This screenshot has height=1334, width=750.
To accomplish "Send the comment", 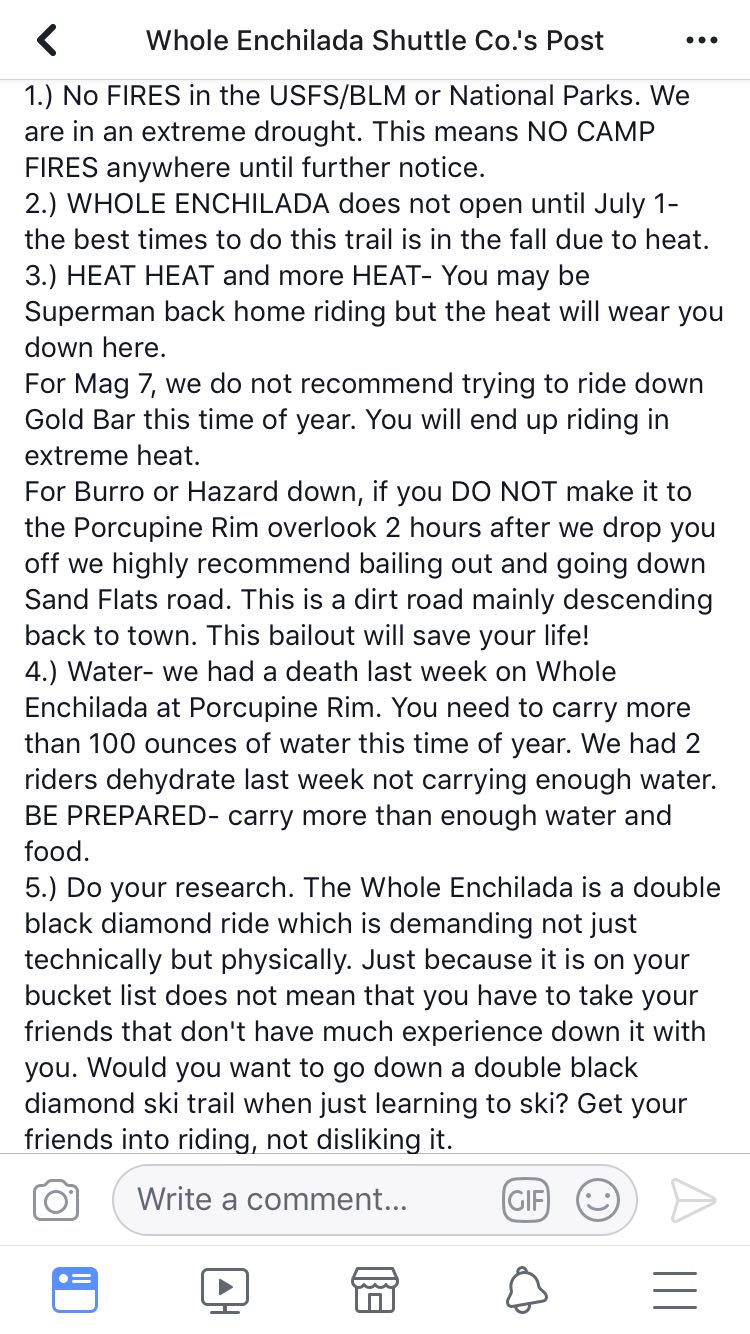I will (x=692, y=1199).
